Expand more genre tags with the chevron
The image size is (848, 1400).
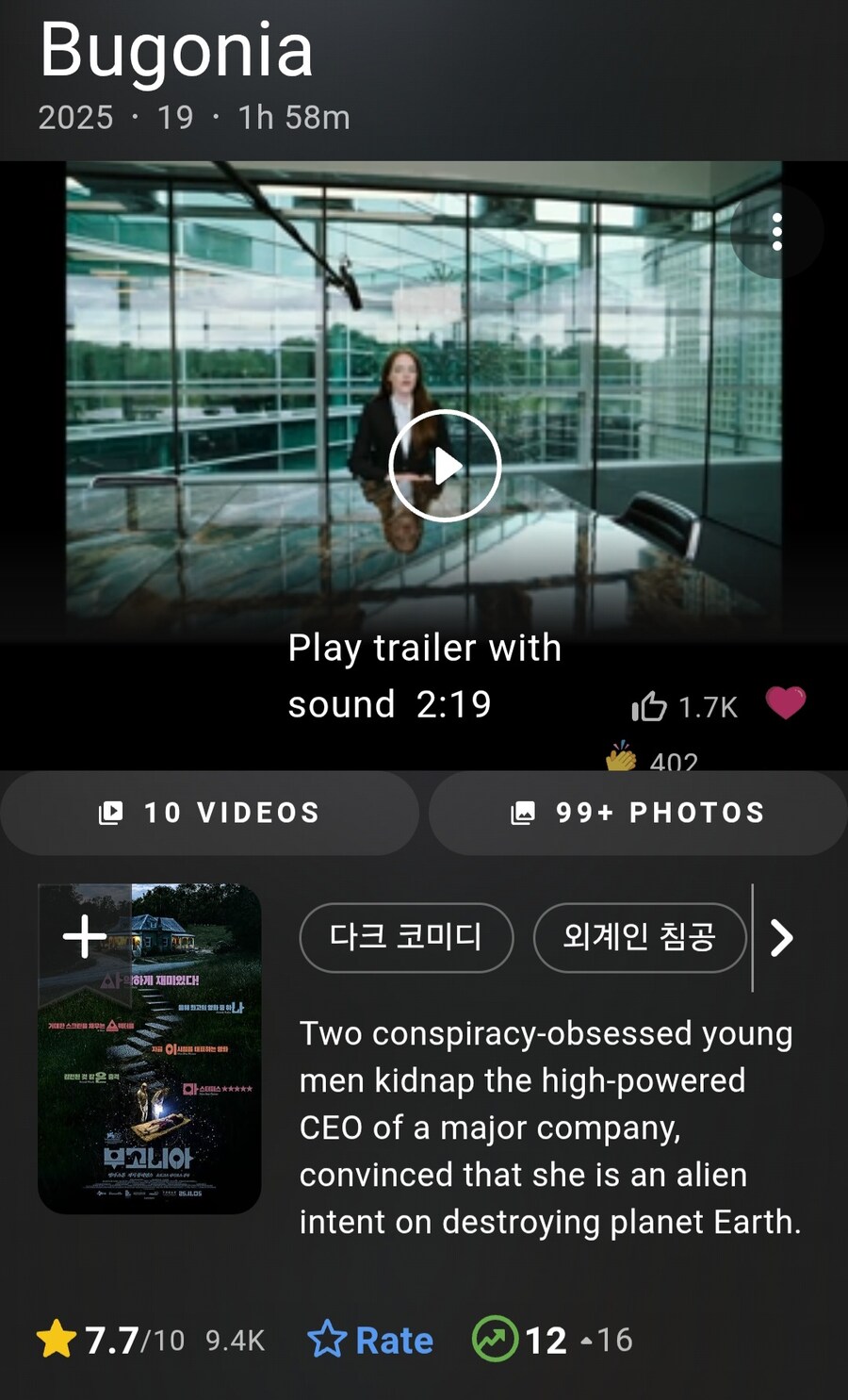(x=782, y=938)
